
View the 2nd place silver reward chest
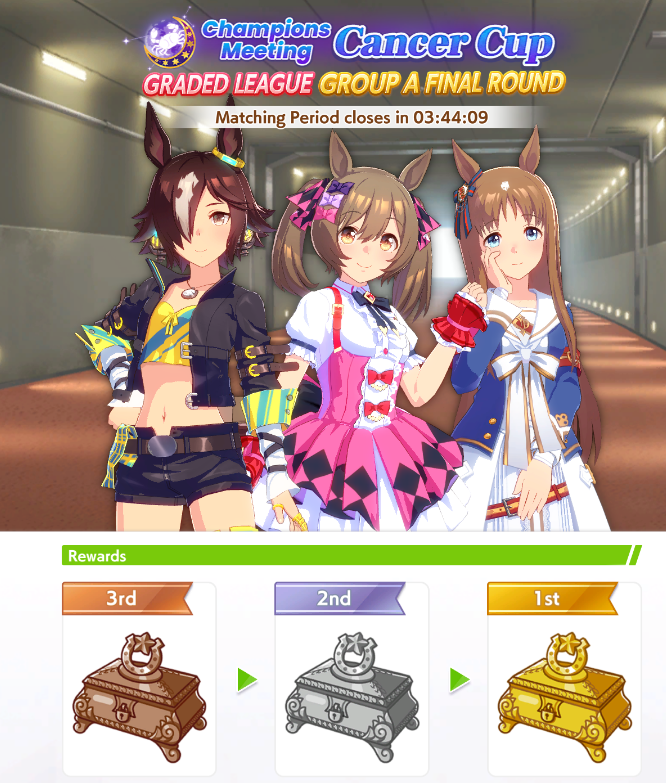pyautogui.click(x=352, y=697)
